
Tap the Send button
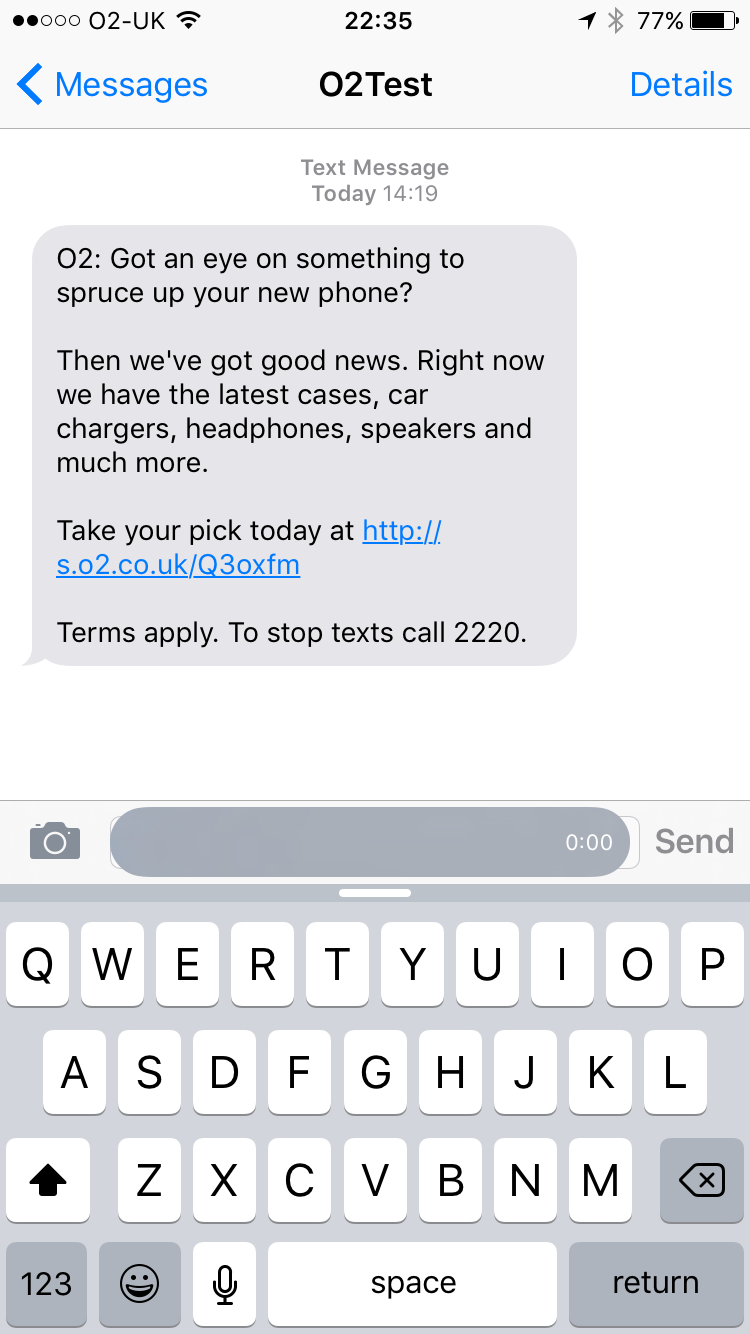tap(694, 841)
